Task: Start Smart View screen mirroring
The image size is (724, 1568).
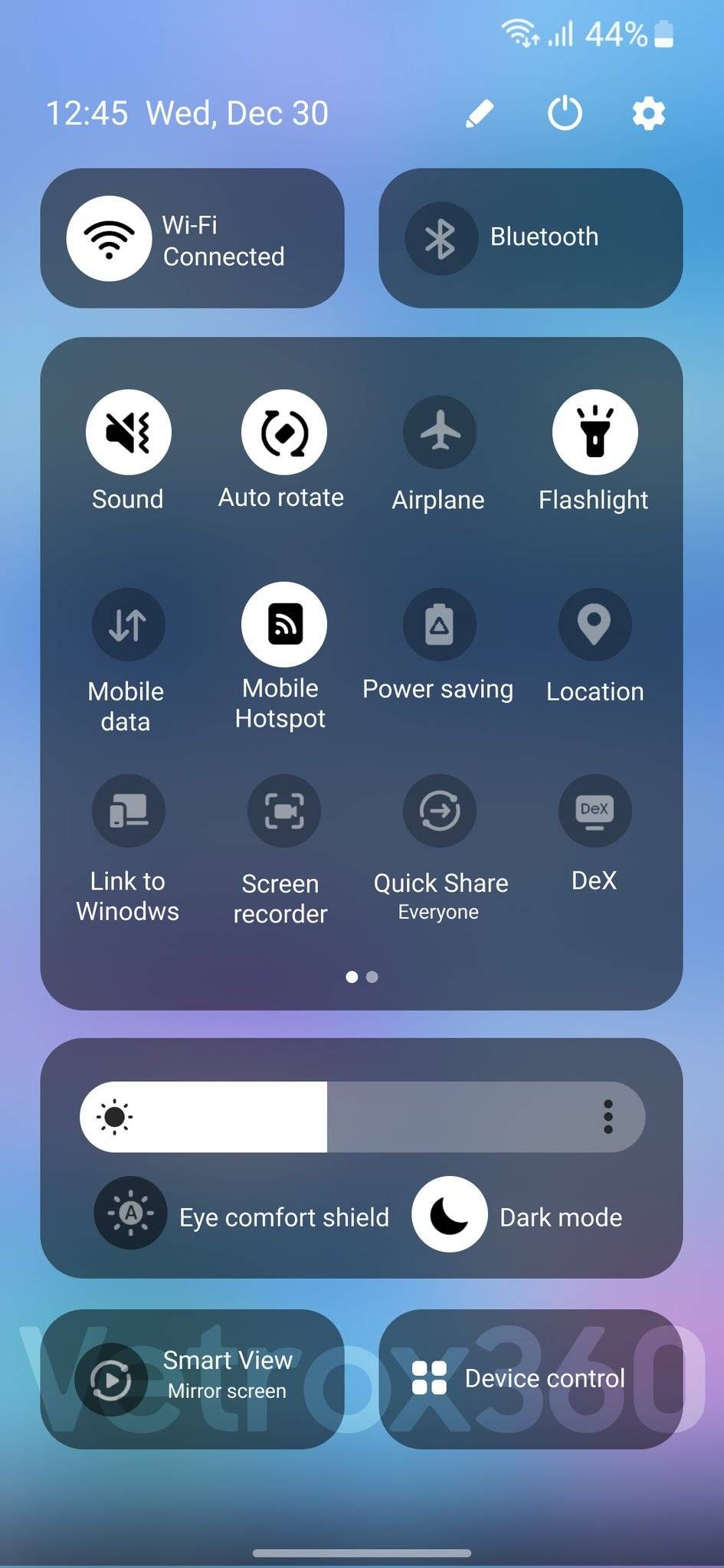Action: (193, 1377)
